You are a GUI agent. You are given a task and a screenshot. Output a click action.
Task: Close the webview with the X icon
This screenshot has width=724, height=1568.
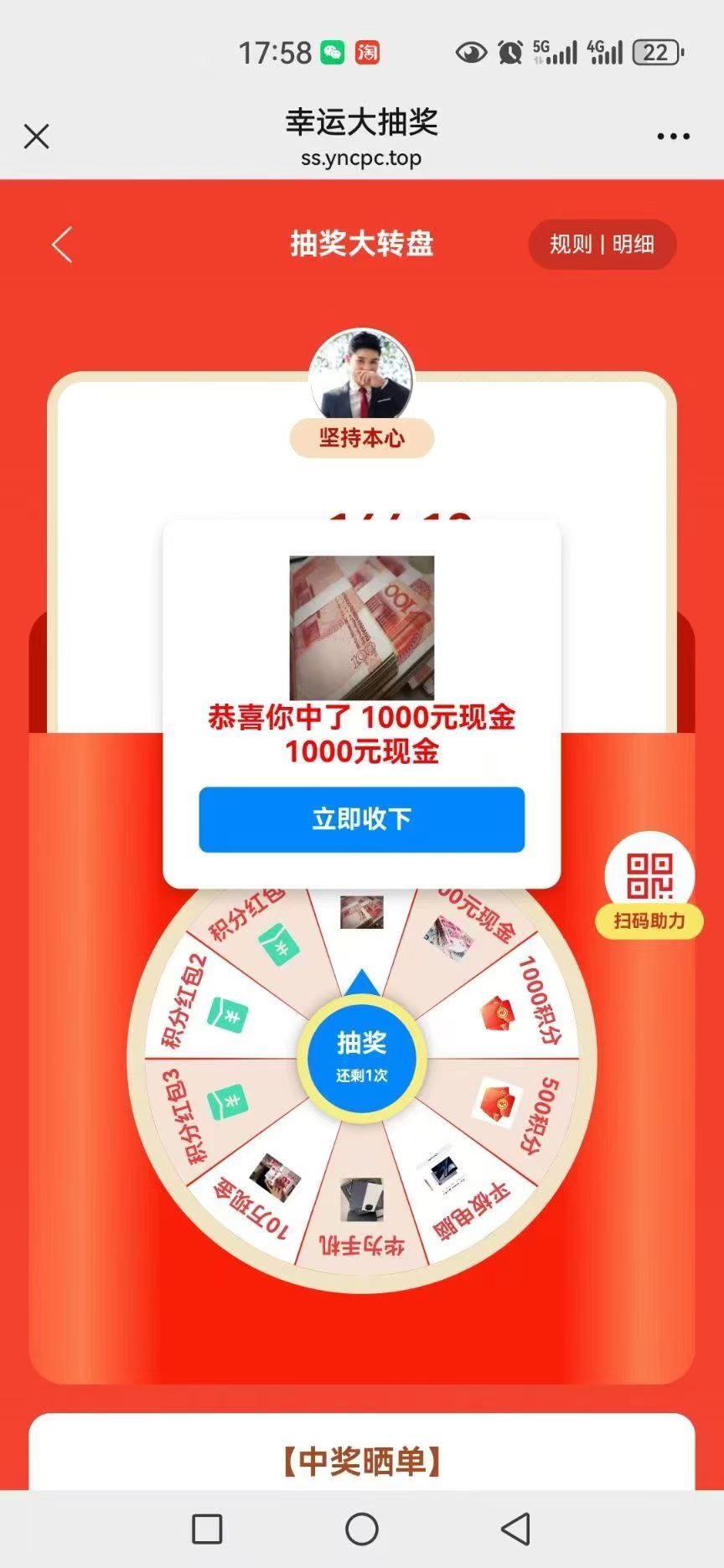(37, 137)
